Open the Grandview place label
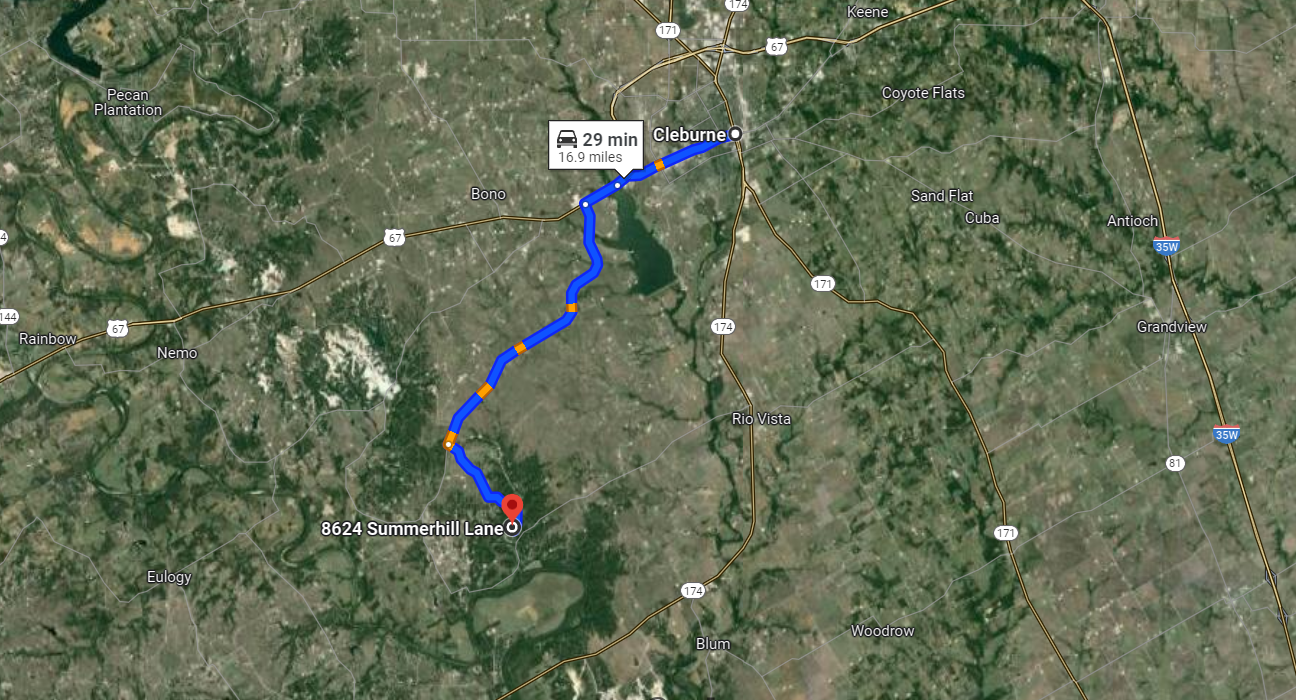Screen dimensions: 1296x700 [x=1171, y=327]
